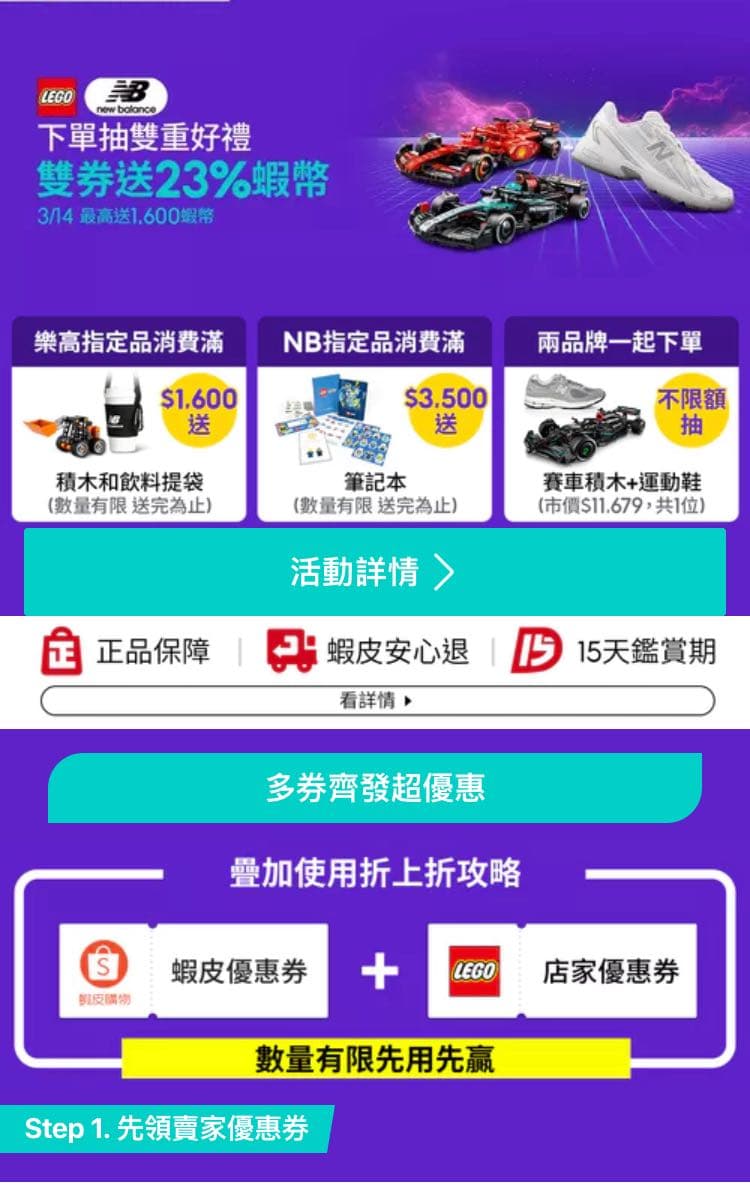Image resolution: width=750 pixels, height=1190 pixels.
Task: Open the 樂高指定品消費滿 promo card
Action: click(129, 420)
